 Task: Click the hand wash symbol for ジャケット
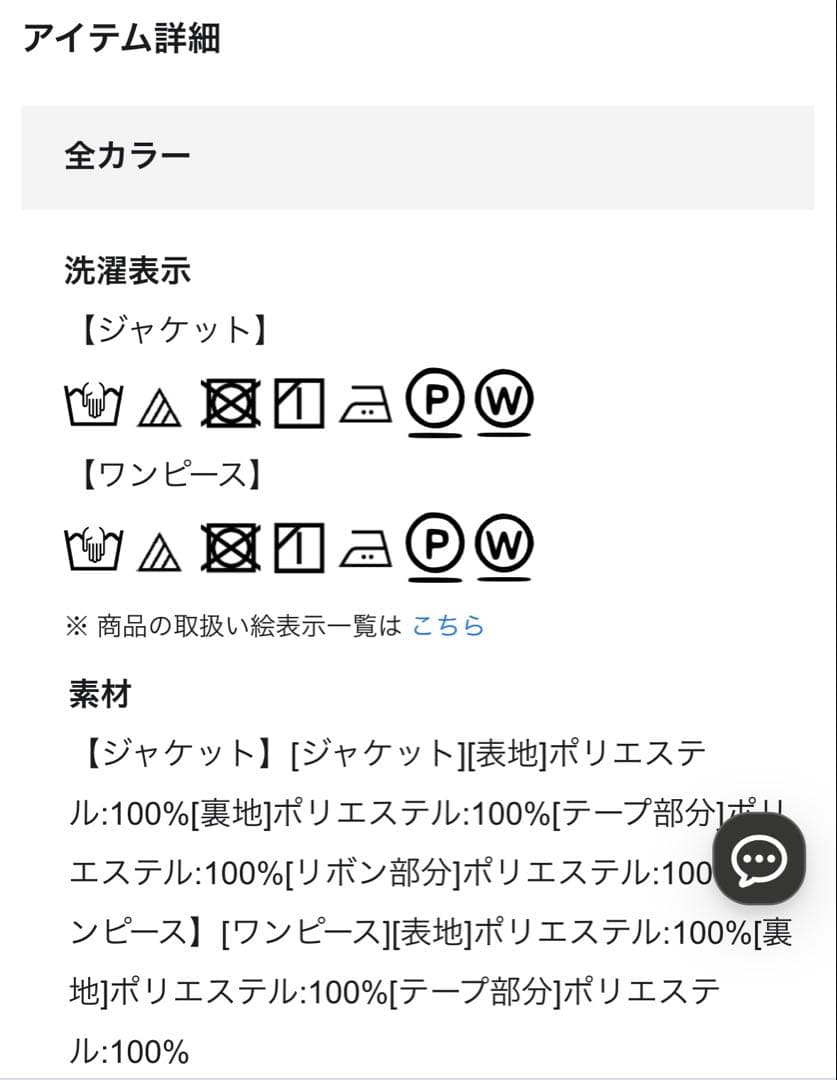point(95,401)
